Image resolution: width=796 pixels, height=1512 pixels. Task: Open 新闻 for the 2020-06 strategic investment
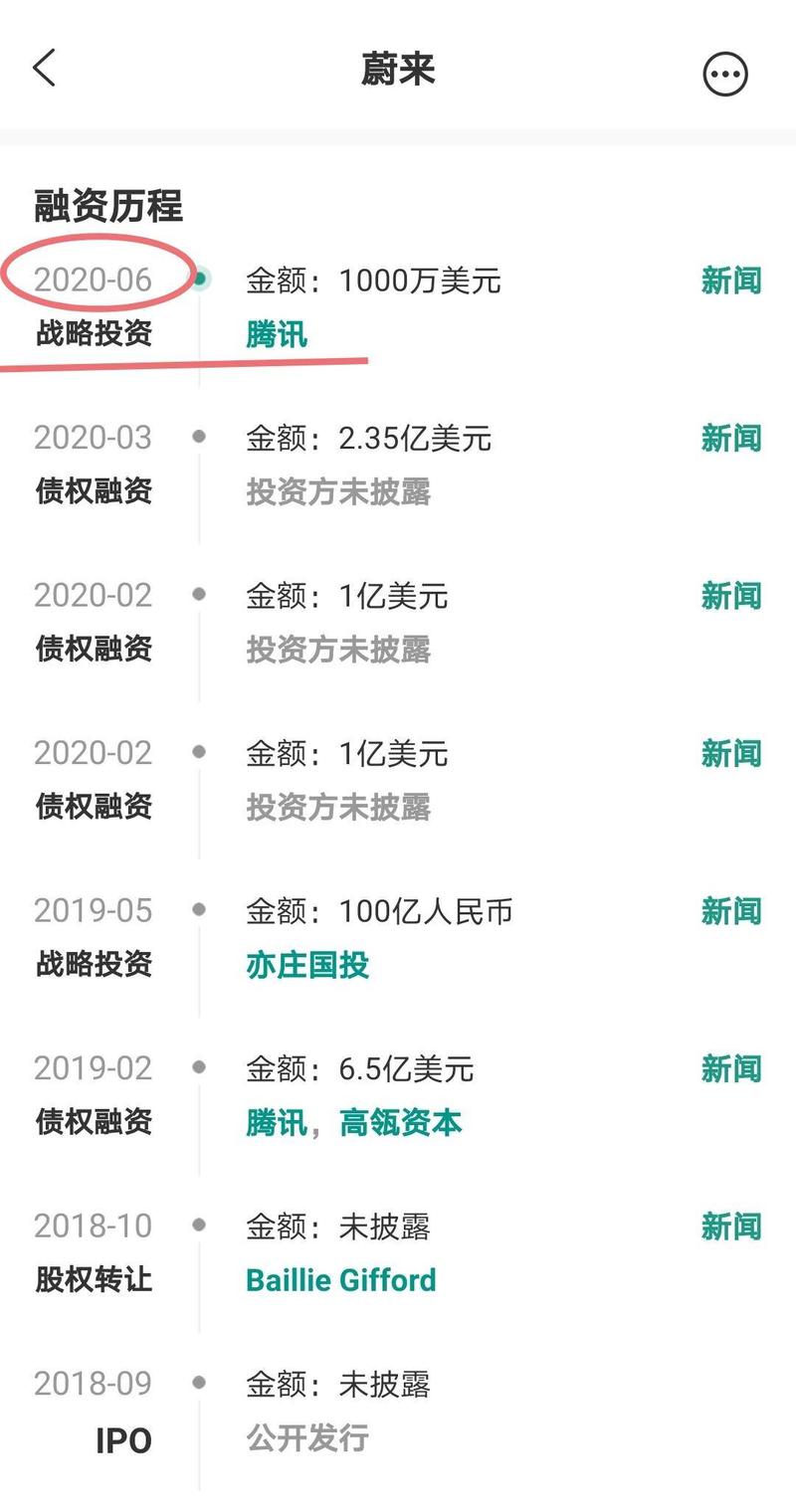(x=729, y=281)
